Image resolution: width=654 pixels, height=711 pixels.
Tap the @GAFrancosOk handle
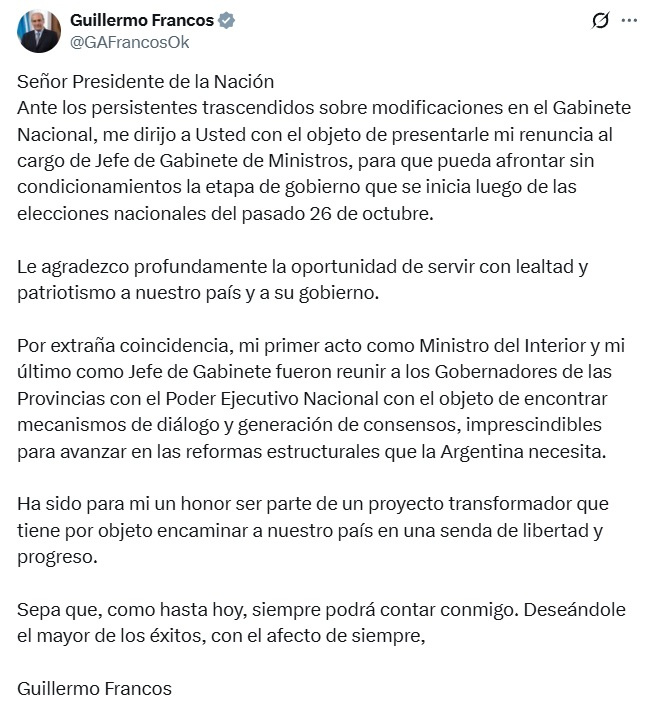(x=128, y=42)
